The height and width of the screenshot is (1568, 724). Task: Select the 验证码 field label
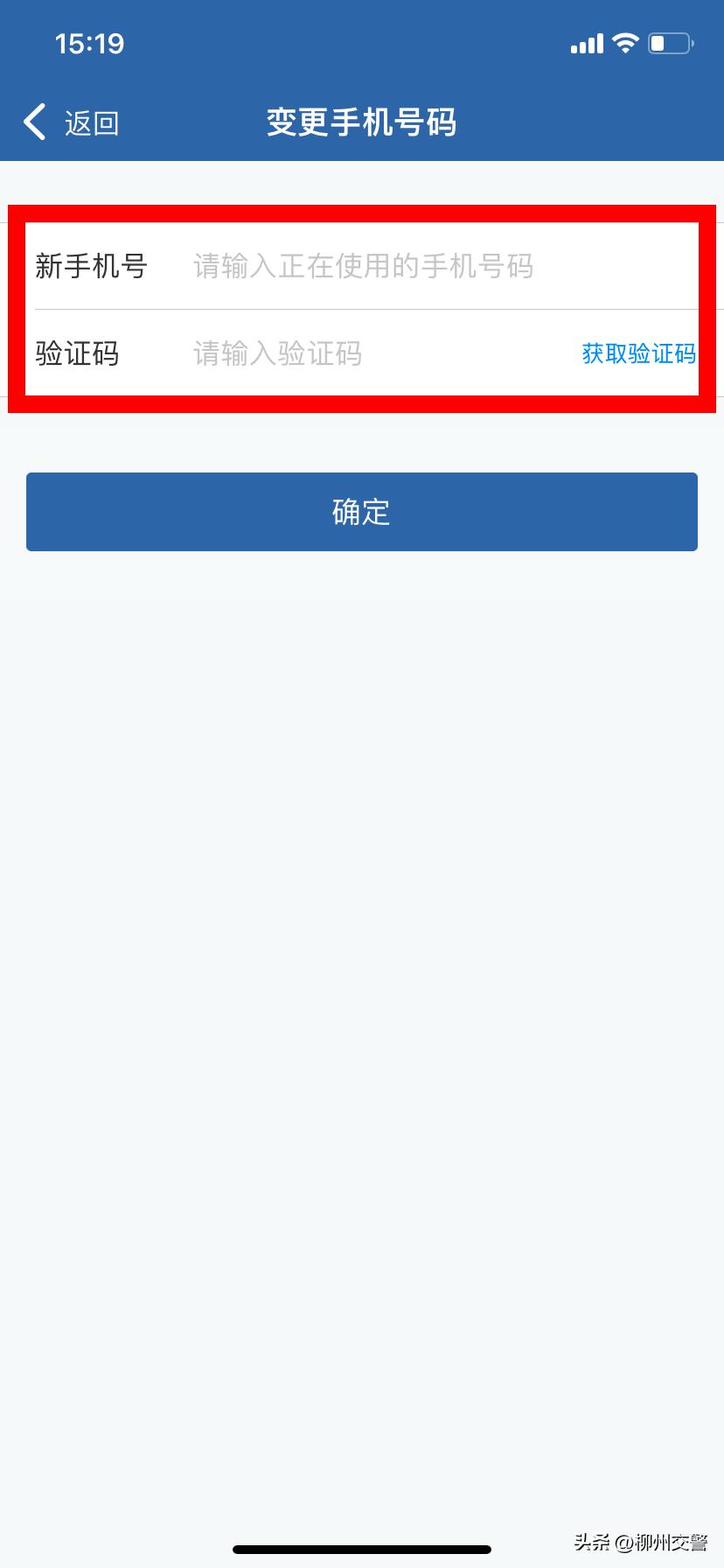[75, 353]
